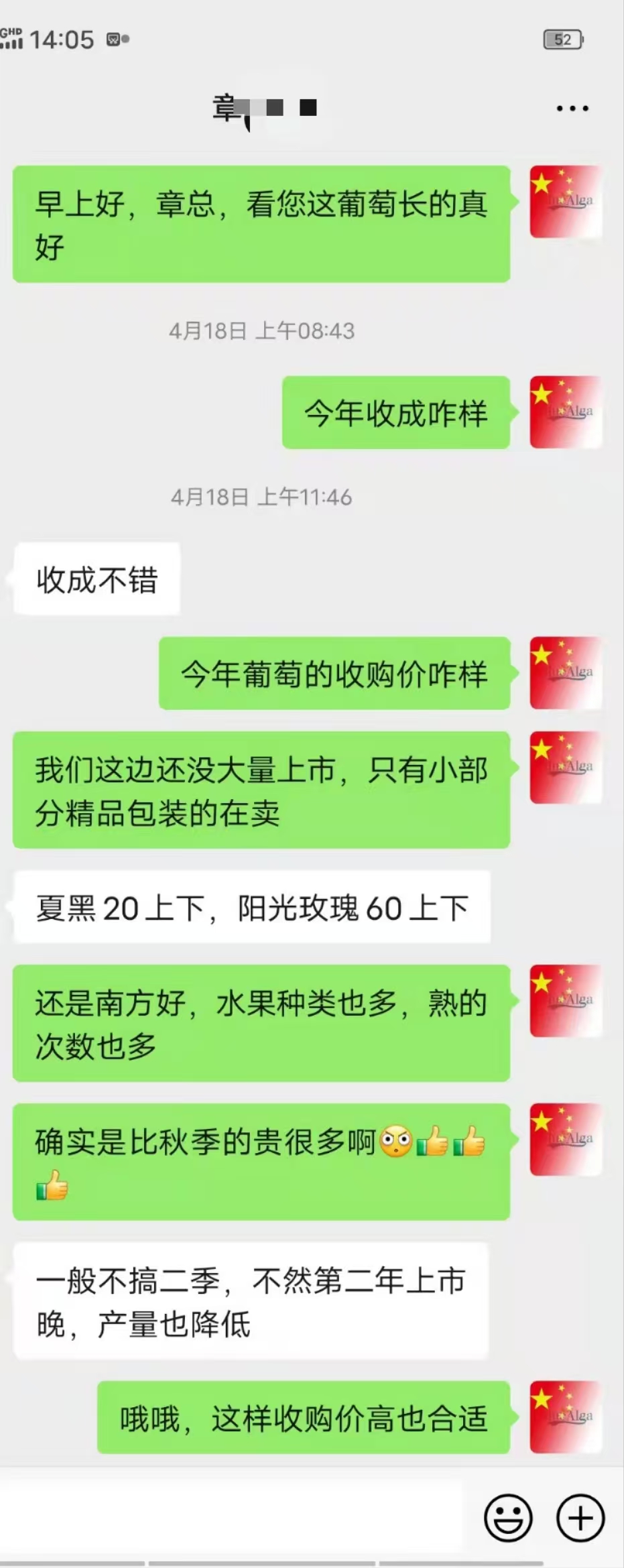Open the three-dot chat options menu
624x1568 pixels.
click(x=572, y=108)
